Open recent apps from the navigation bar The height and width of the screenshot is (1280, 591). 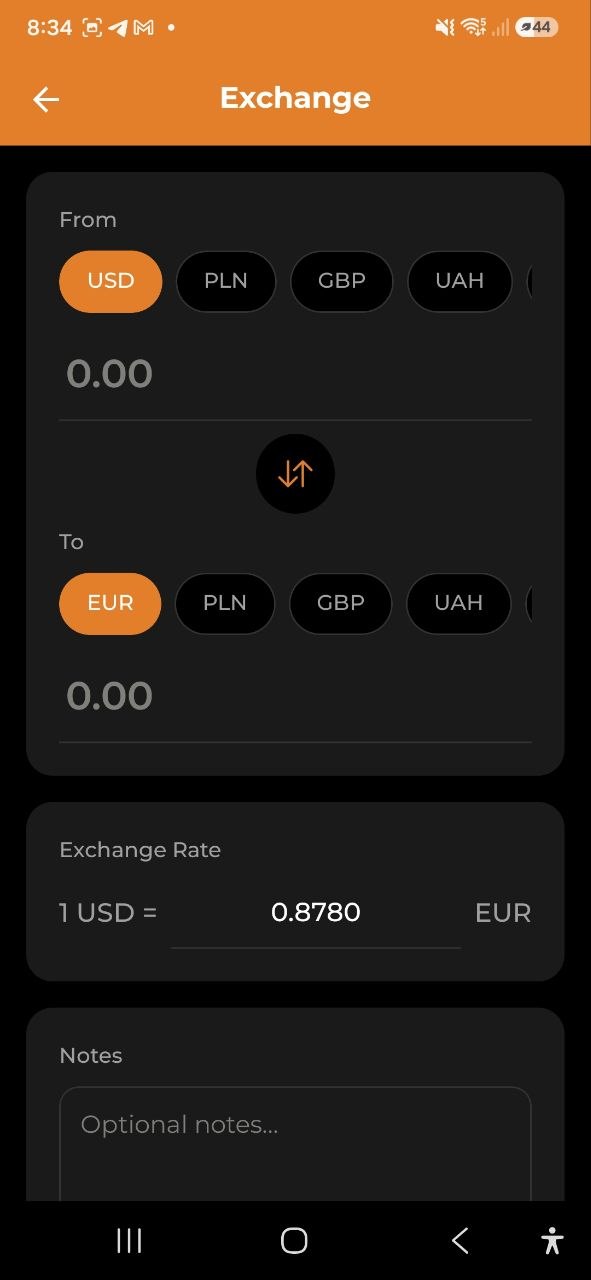[x=129, y=1241]
